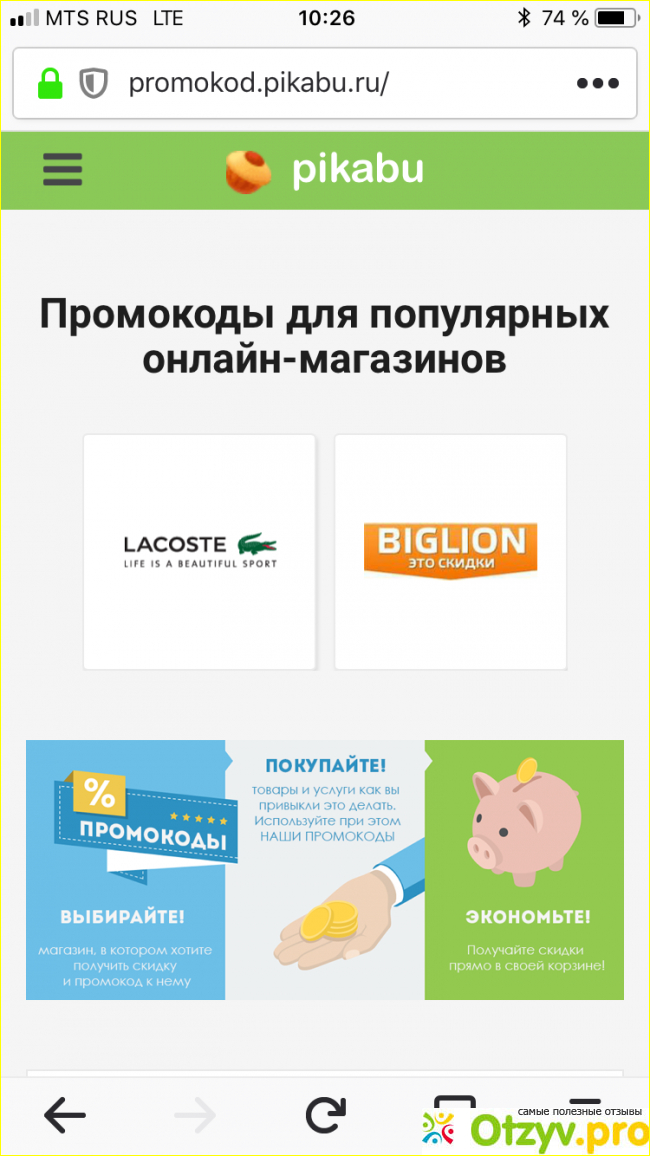Open Biglion promo codes card
Image resolution: width=650 pixels, height=1156 pixels.
[x=450, y=551]
